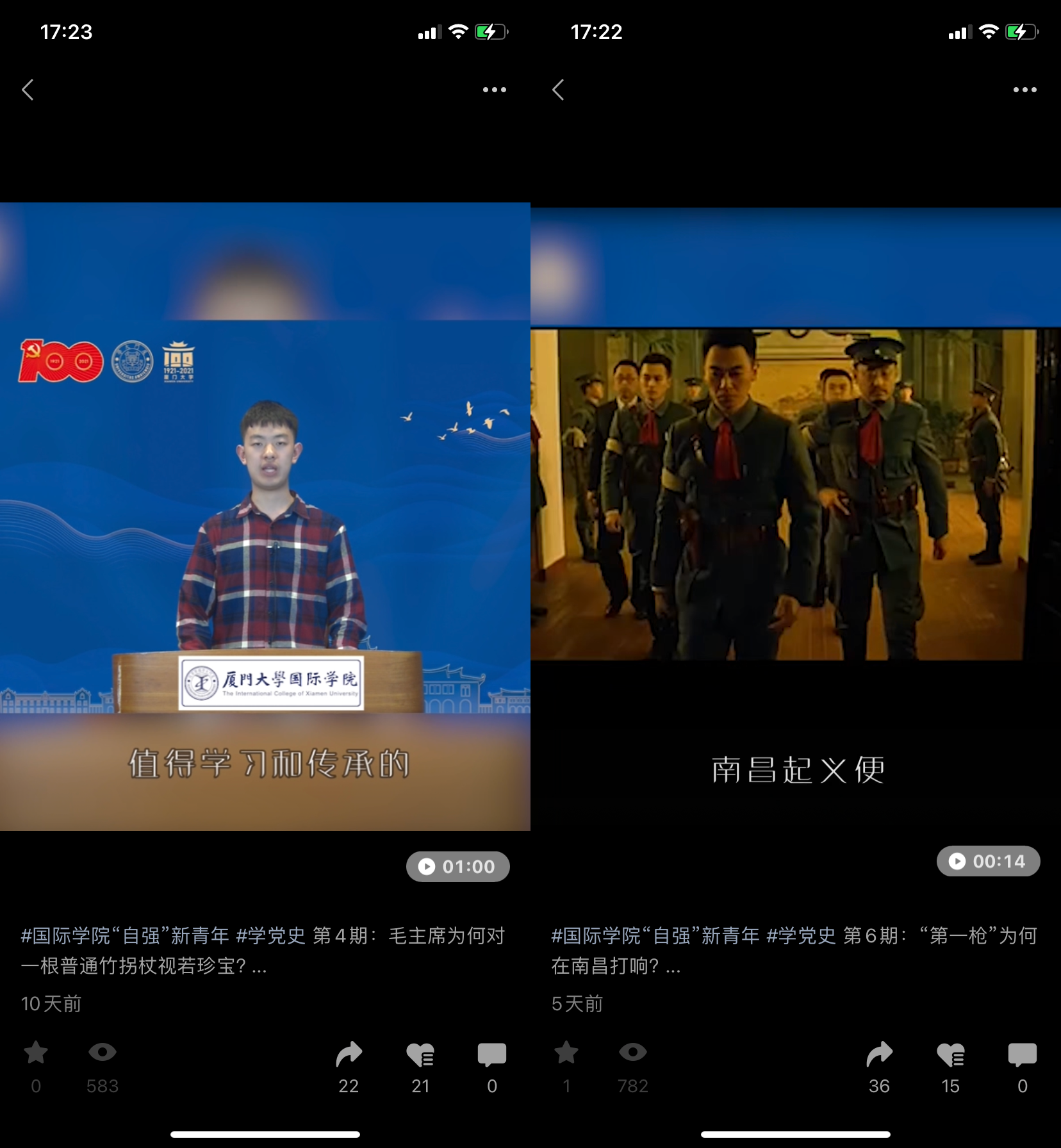
Task: Expand the 第6期 caption about 南昌
Action: 673,967
